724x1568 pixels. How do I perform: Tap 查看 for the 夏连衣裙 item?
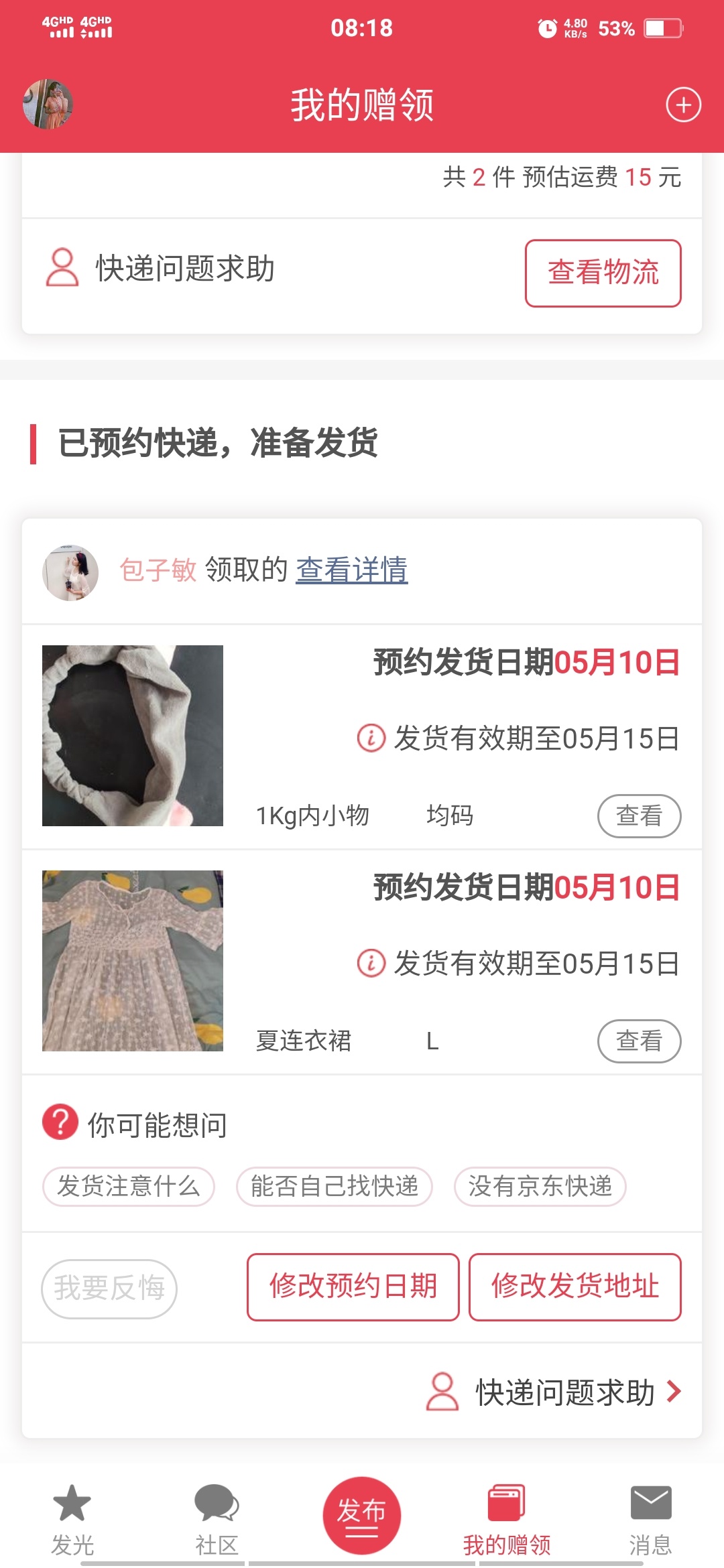[638, 1041]
